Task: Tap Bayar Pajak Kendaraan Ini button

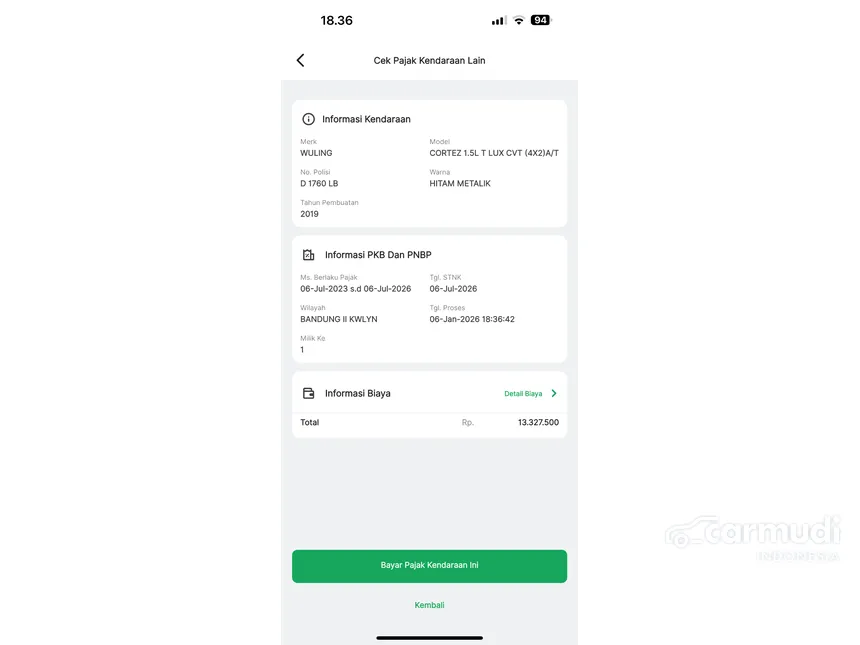Action: pos(429,566)
